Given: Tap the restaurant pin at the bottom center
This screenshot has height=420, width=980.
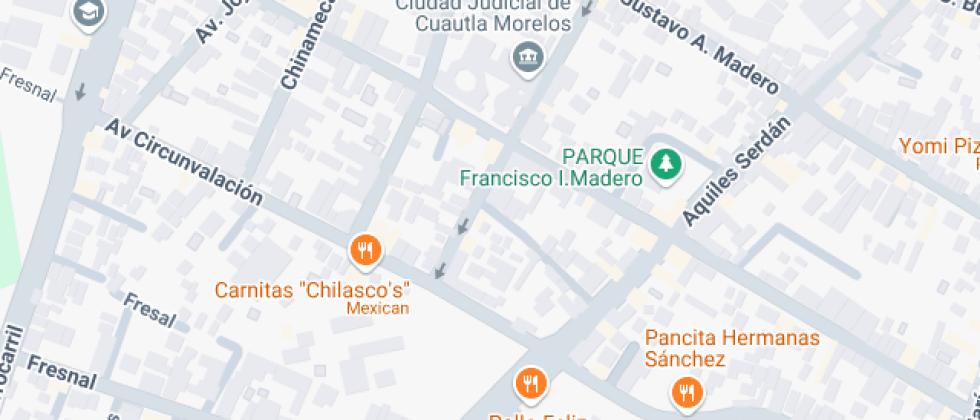Looking at the screenshot, I should pyautogui.click(x=530, y=383).
